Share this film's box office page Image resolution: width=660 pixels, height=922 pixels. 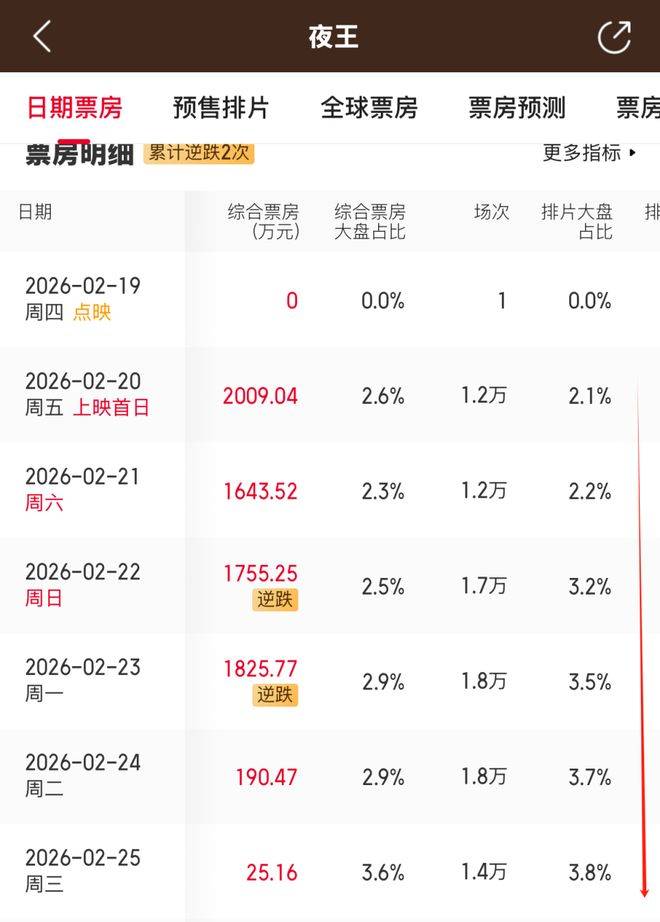pos(614,37)
